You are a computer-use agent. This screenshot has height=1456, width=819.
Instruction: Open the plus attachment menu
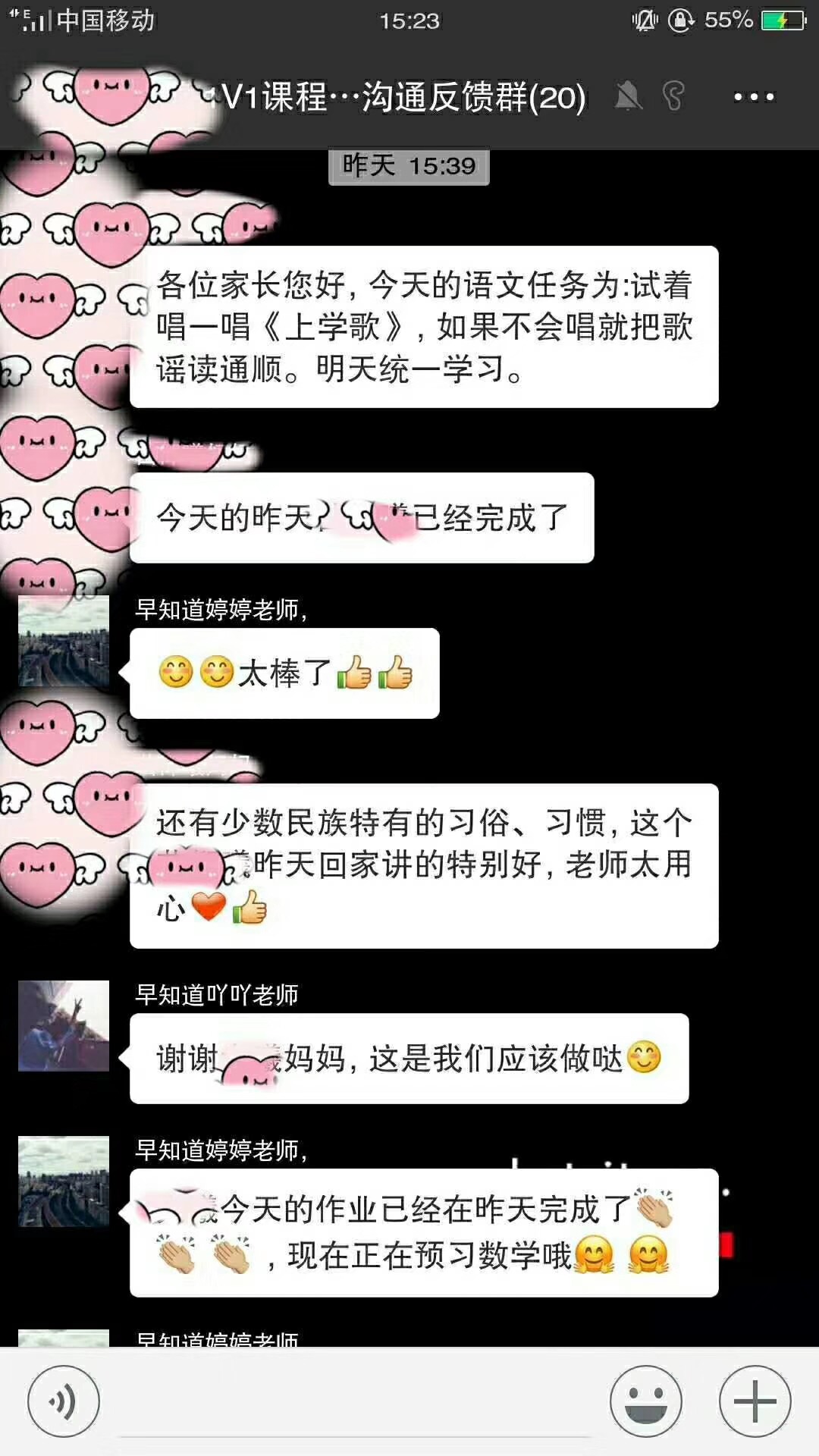tap(755, 1401)
